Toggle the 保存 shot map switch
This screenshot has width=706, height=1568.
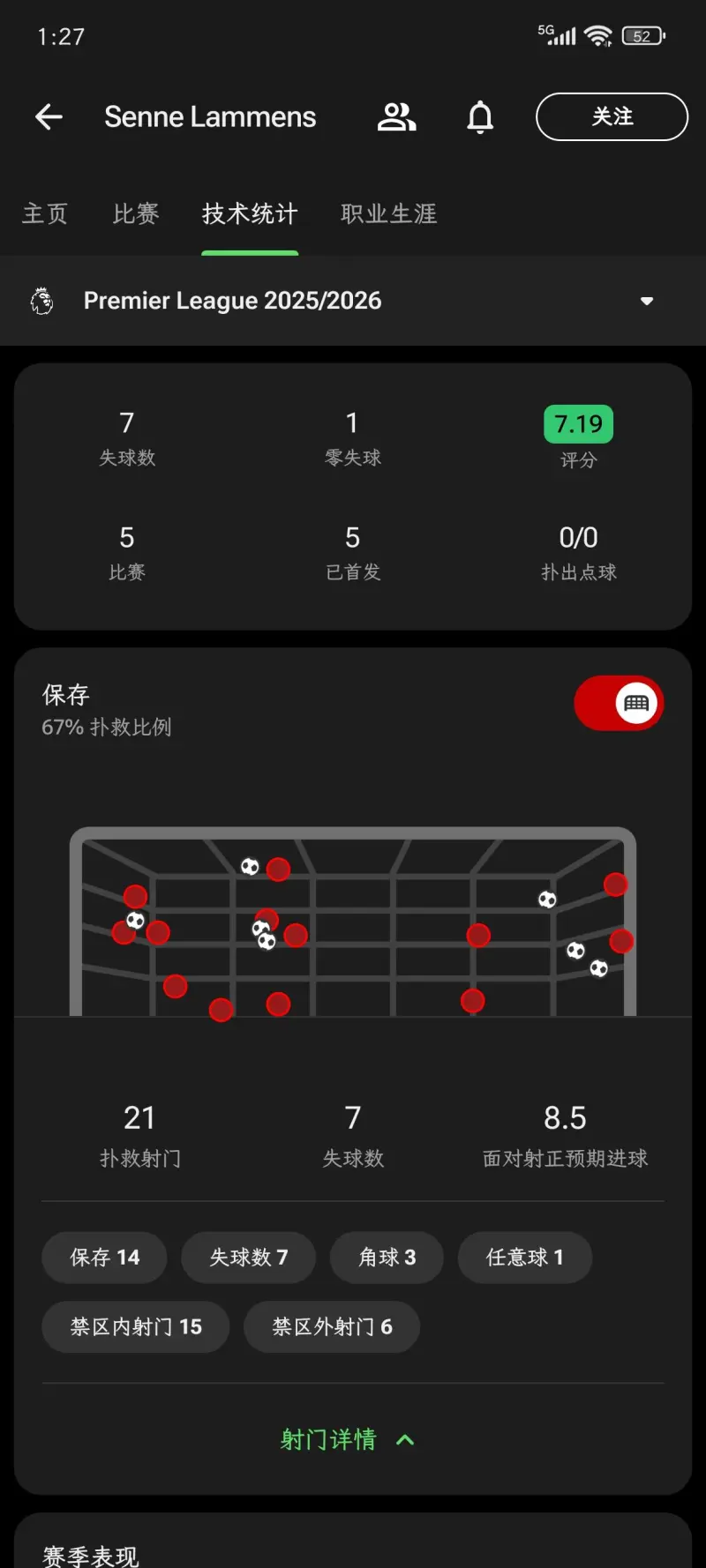point(620,703)
